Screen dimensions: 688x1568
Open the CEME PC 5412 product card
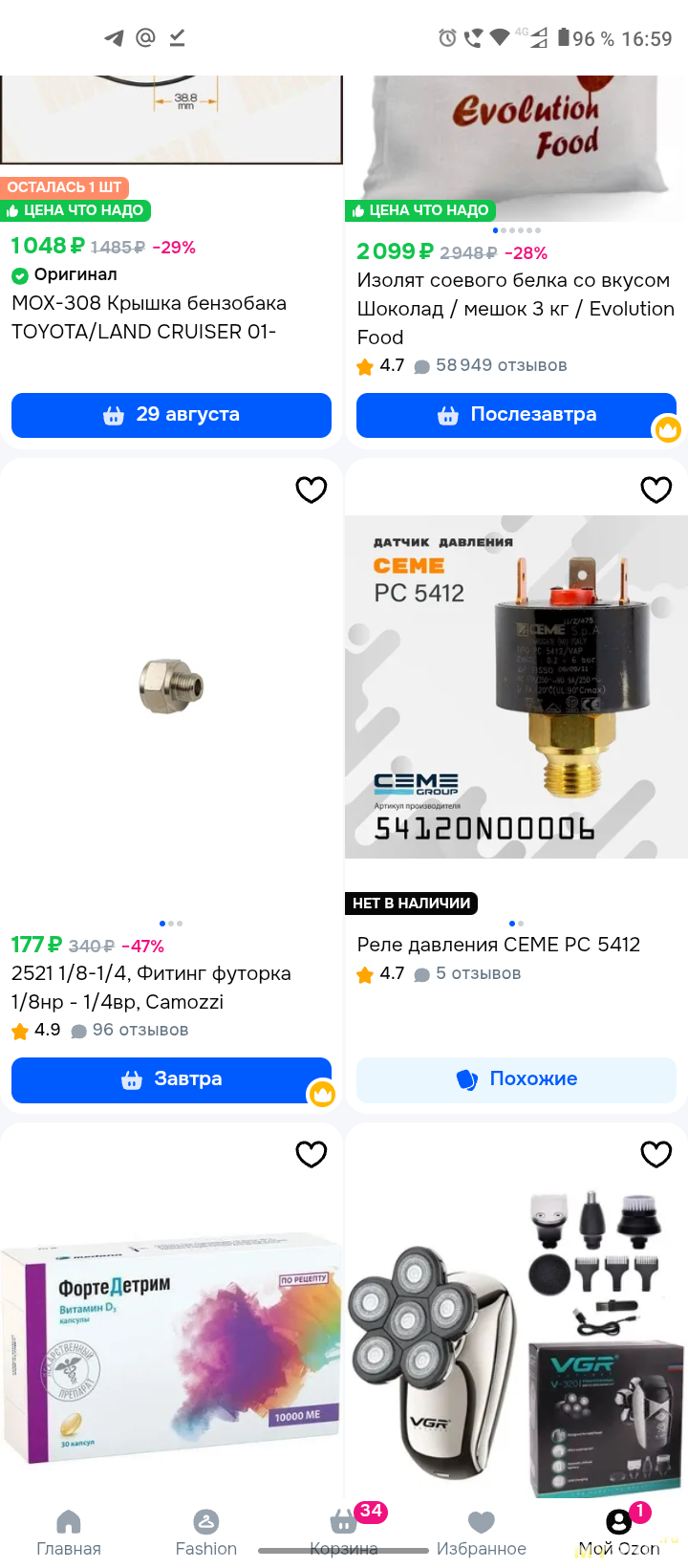516,688
